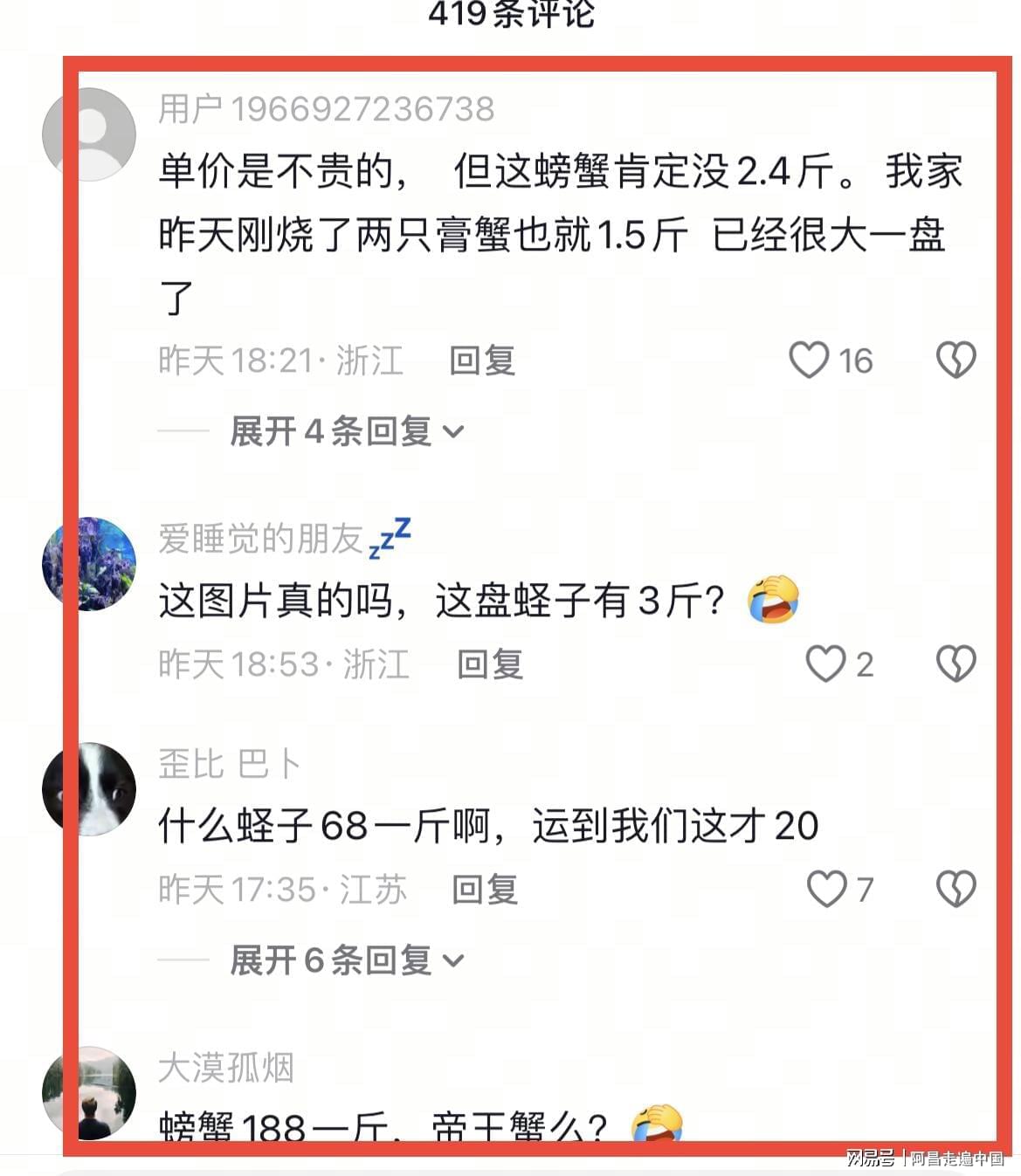The image size is (1021, 1176).
Task: Reply to the comment about 螃蟹 2.4斤
Action: pos(482,360)
